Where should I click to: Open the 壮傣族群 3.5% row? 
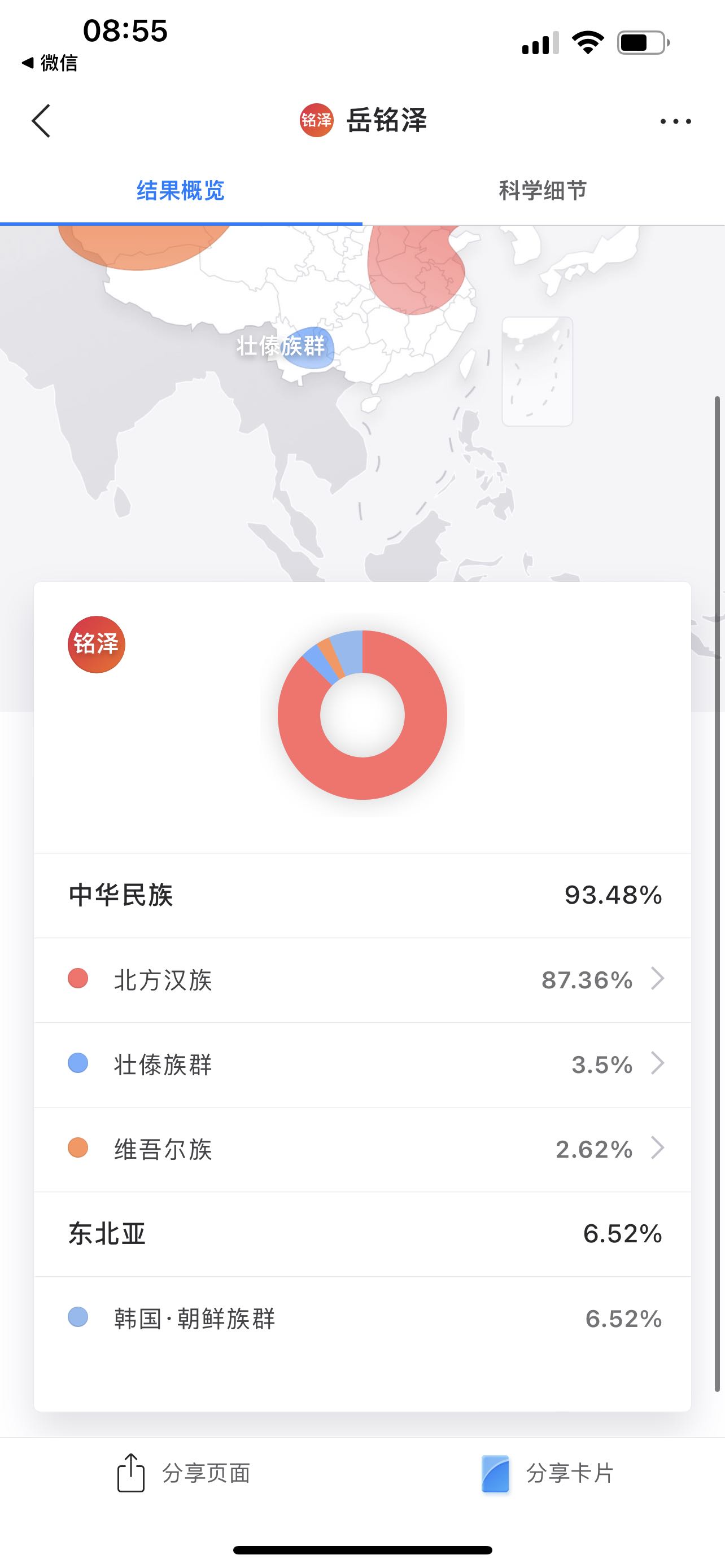click(362, 1065)
